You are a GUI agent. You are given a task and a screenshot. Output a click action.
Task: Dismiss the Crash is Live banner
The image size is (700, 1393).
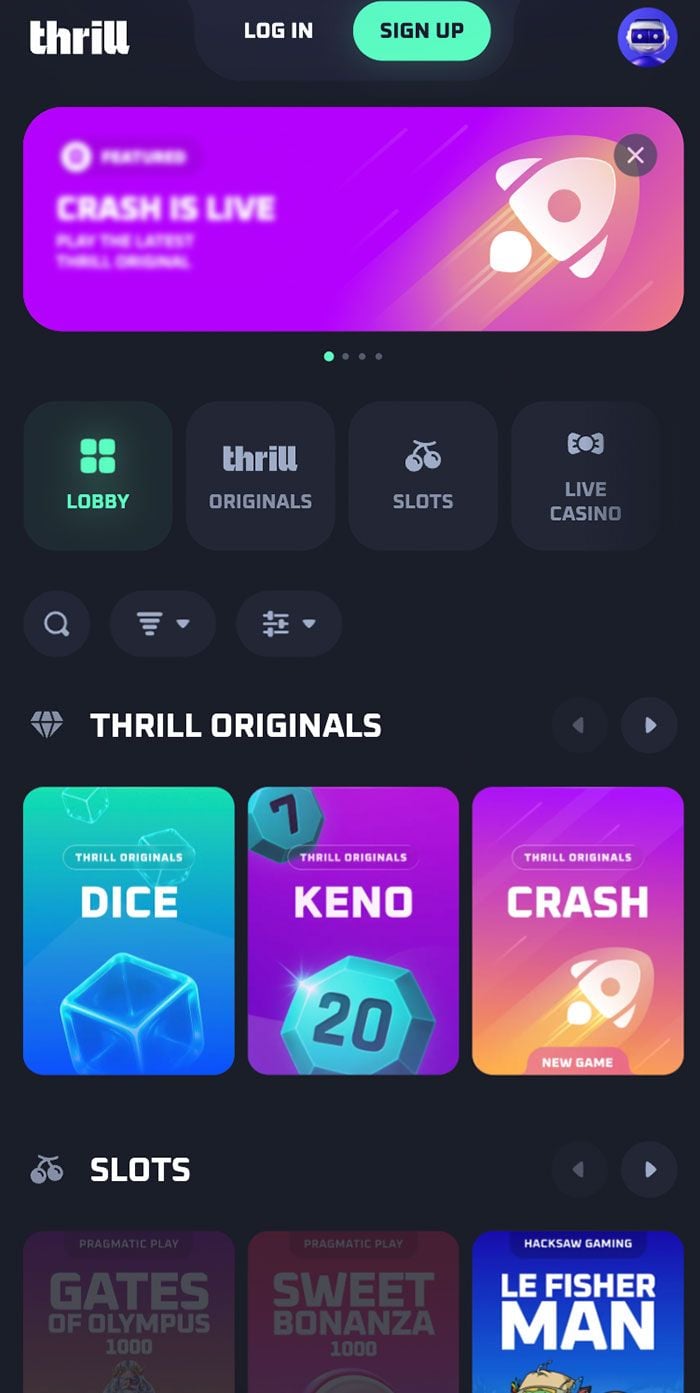coord(635,155)
